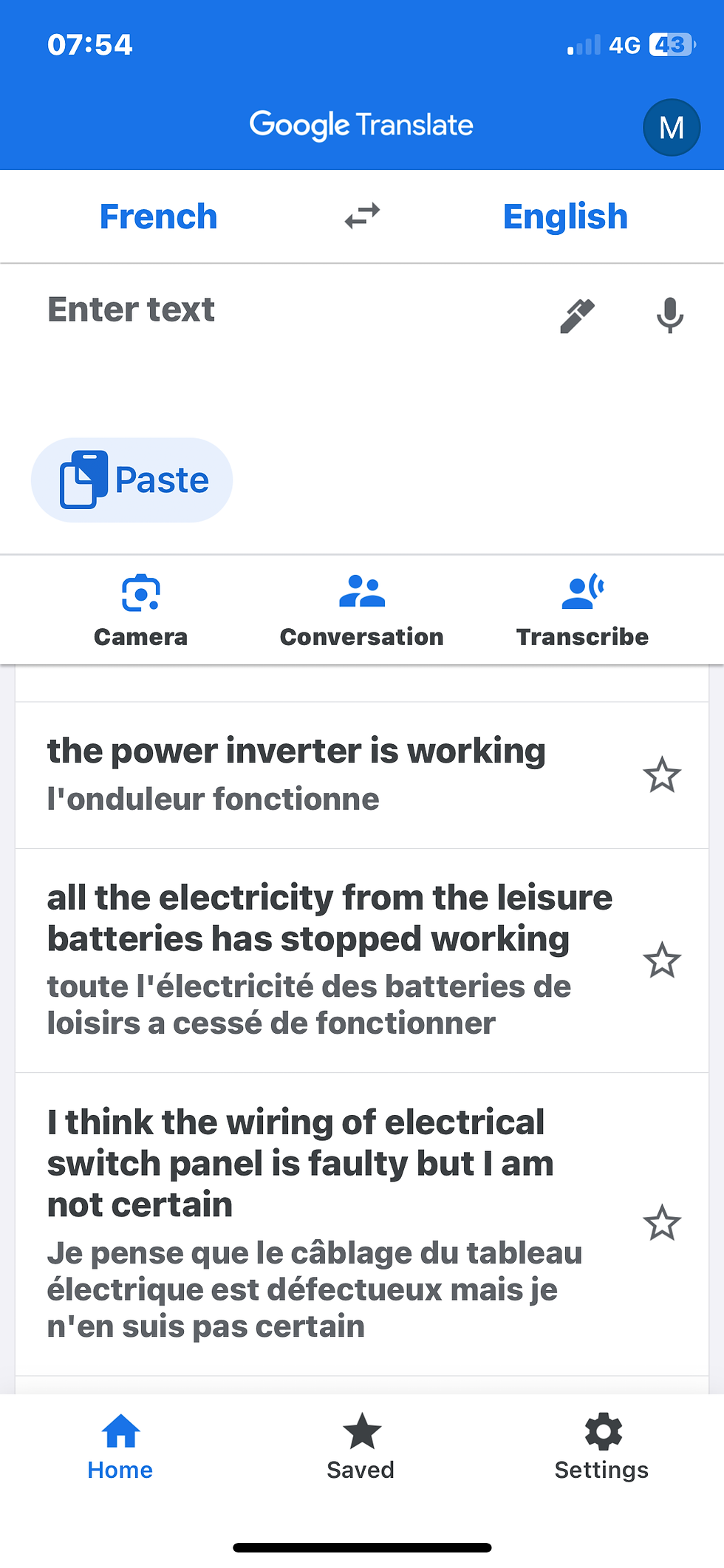Open handwriting input with the pen icon
This screenshot has height=1568, width=724.
click(x=577, y=316)
